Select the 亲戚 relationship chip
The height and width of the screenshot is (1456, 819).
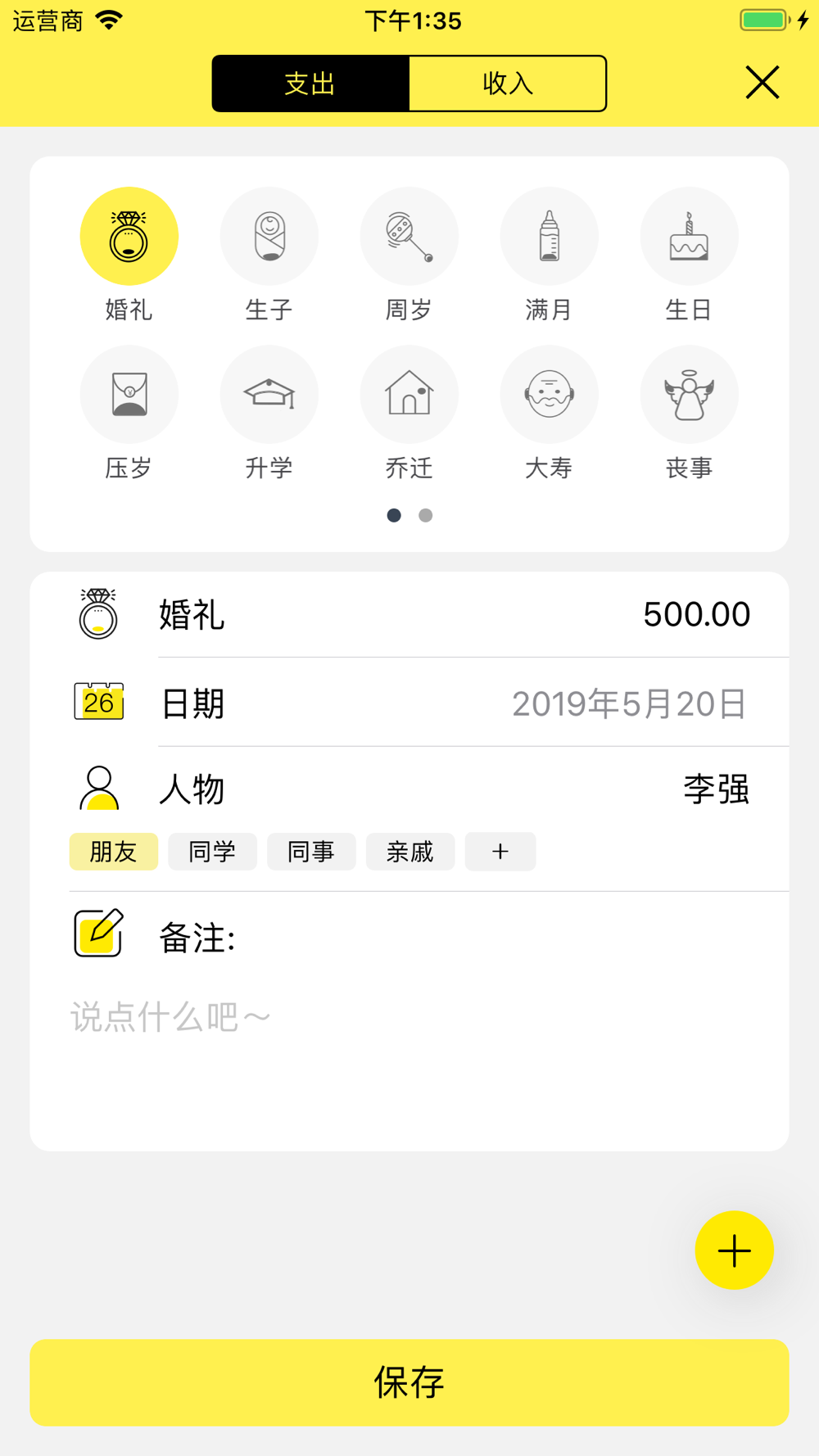coord(409,852)
